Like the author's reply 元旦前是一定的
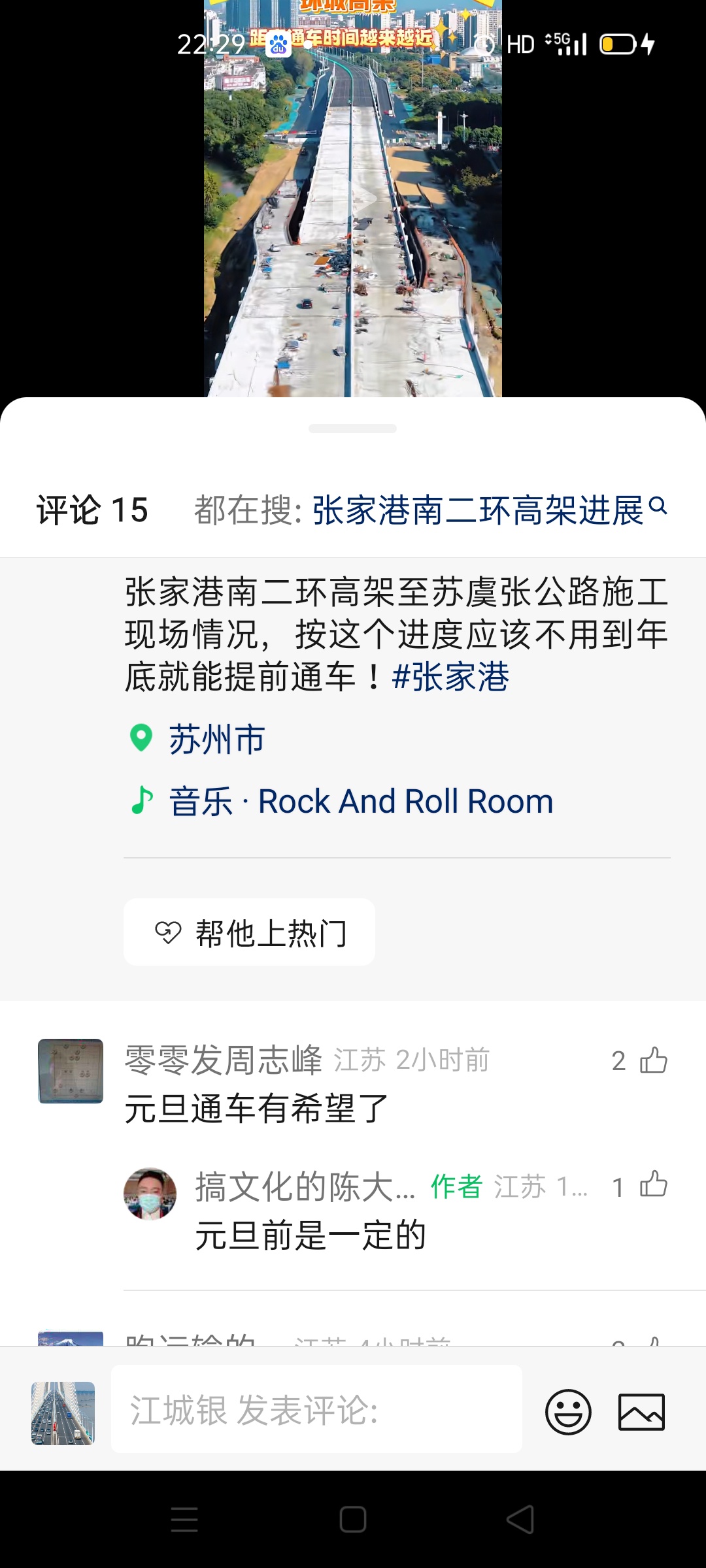 (653, 1185)
